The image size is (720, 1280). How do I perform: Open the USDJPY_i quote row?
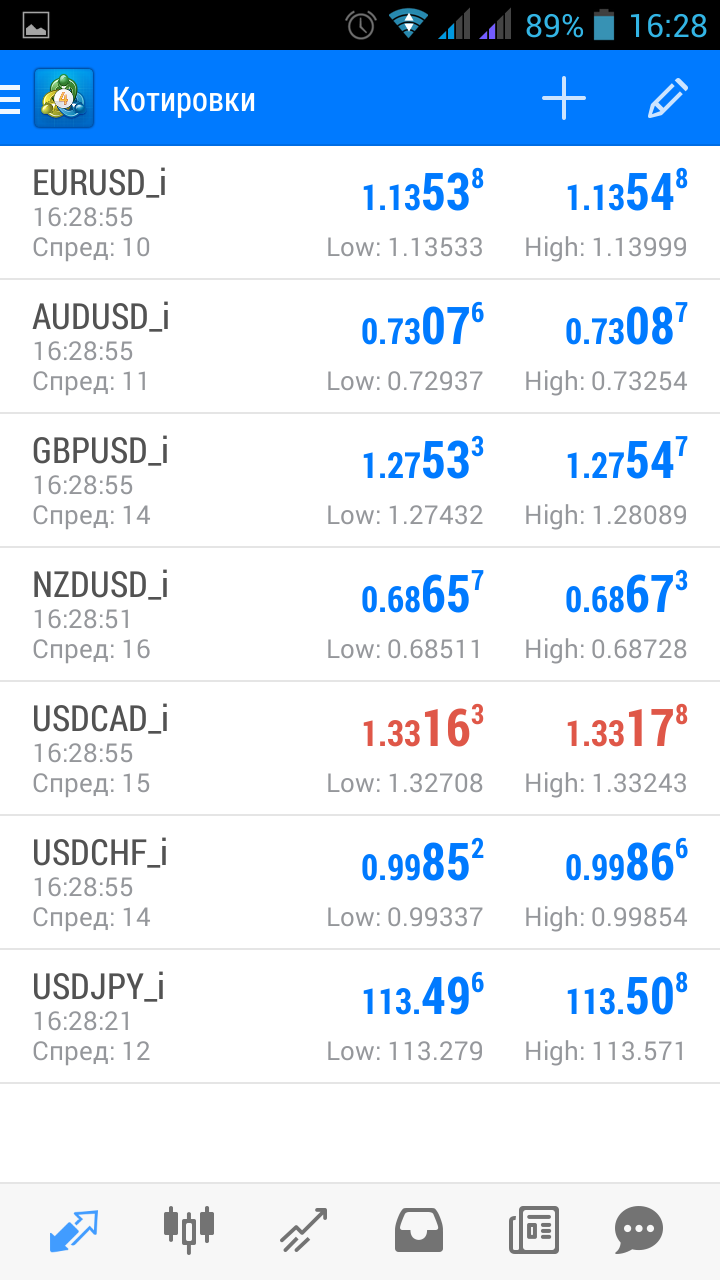pyautogui.click(x=360, y=1017)
